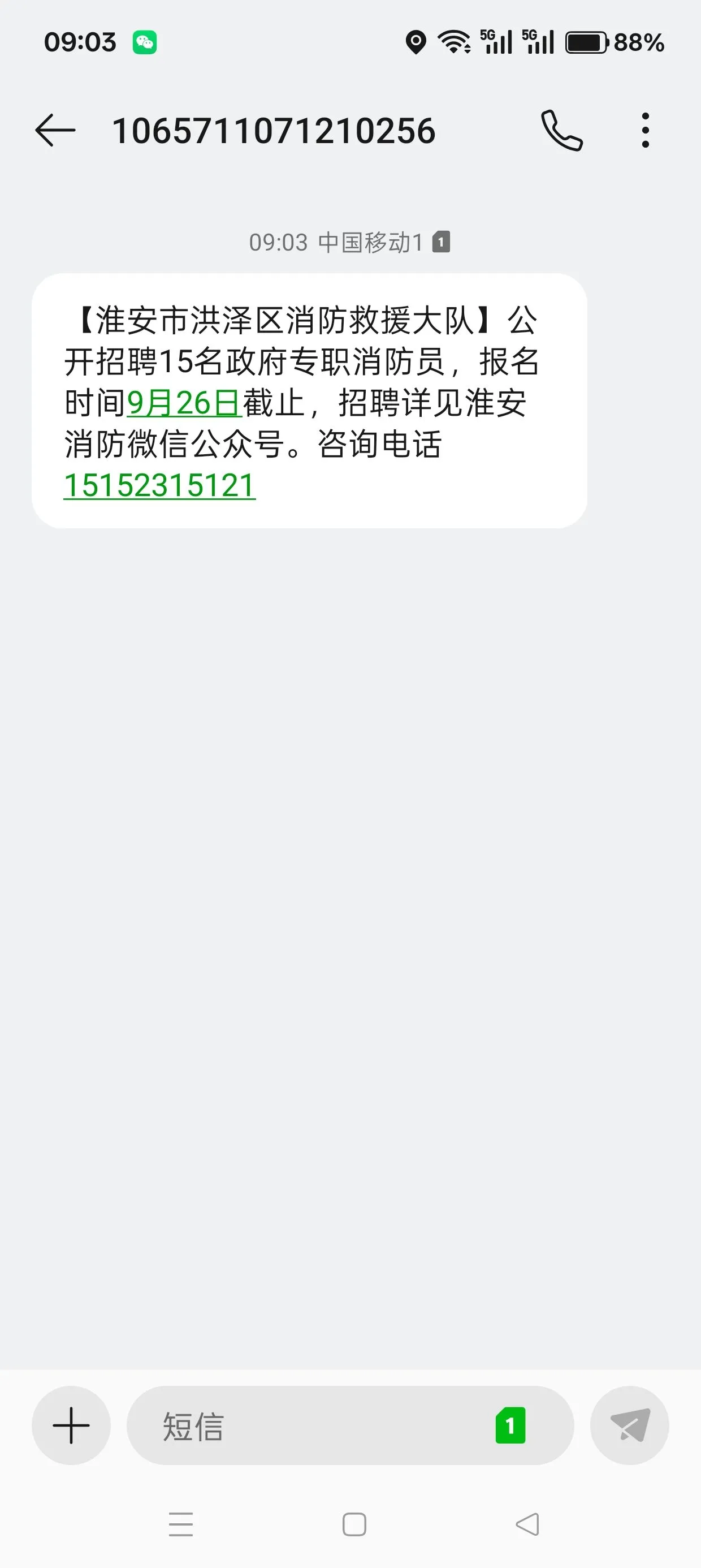Switch SIM via the green 1 badge
The image size is (701, 1568).
(510, 1425)
